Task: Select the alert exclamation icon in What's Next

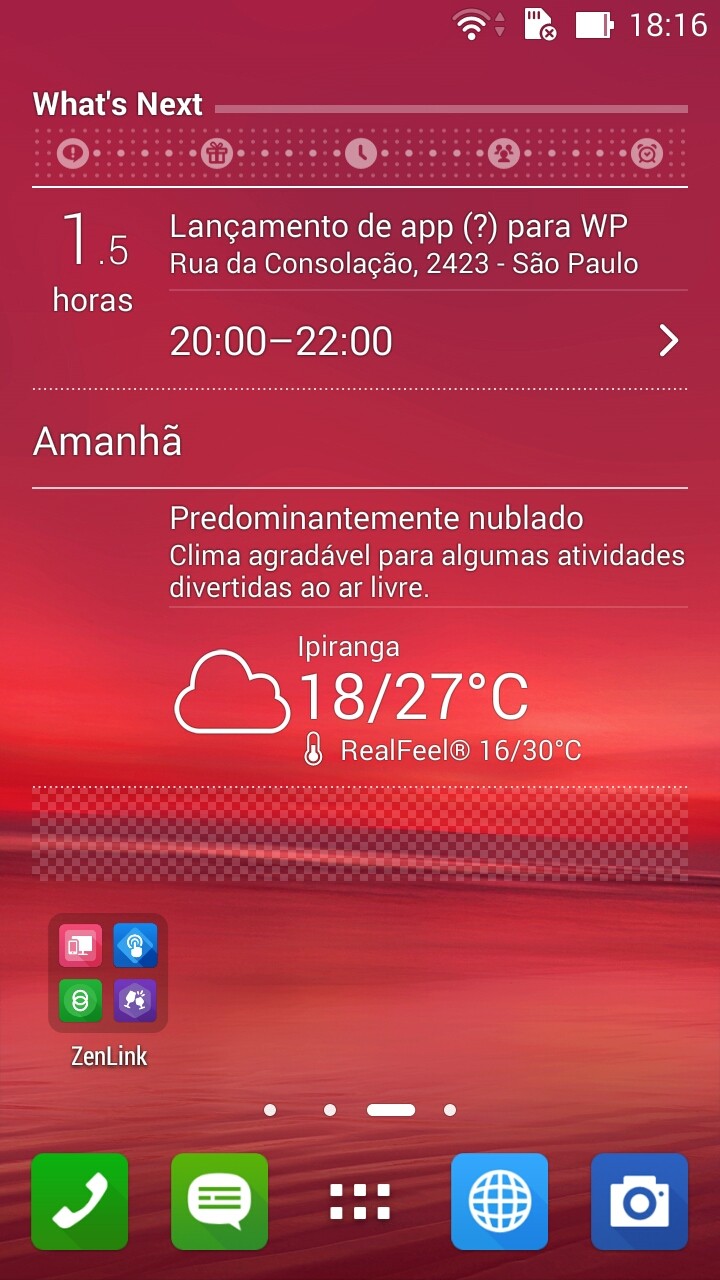Action: [x=73, y=153]
